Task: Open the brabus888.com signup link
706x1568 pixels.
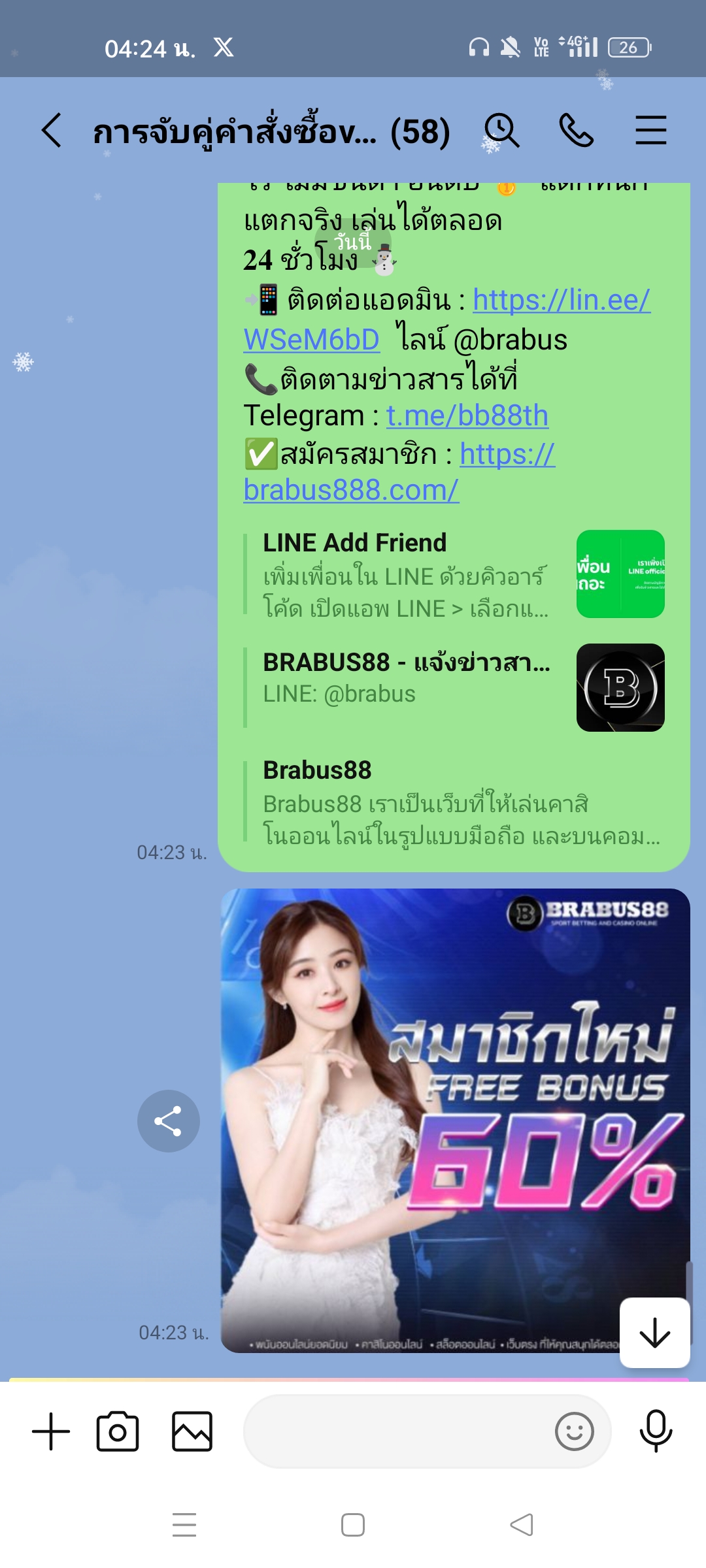Action: click(x=351, y=491)
